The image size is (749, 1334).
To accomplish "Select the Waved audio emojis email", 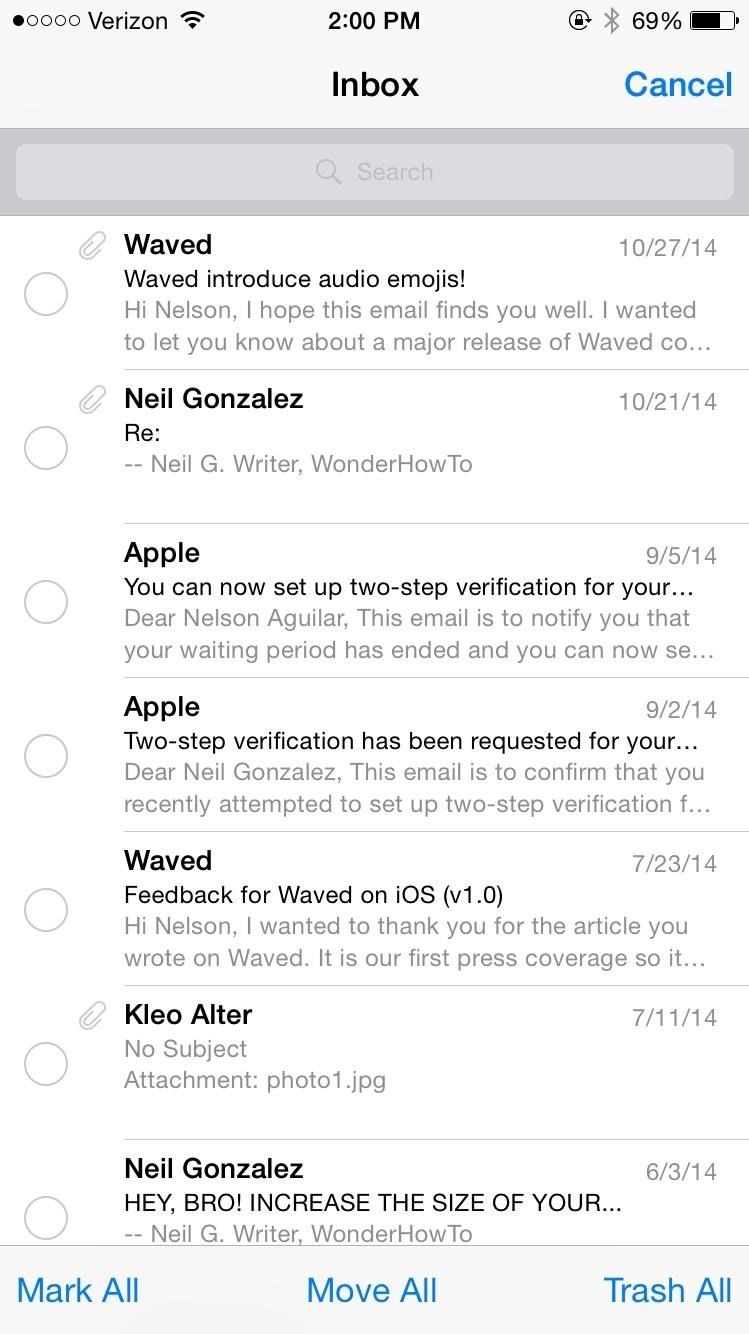I will pos(46,294).
